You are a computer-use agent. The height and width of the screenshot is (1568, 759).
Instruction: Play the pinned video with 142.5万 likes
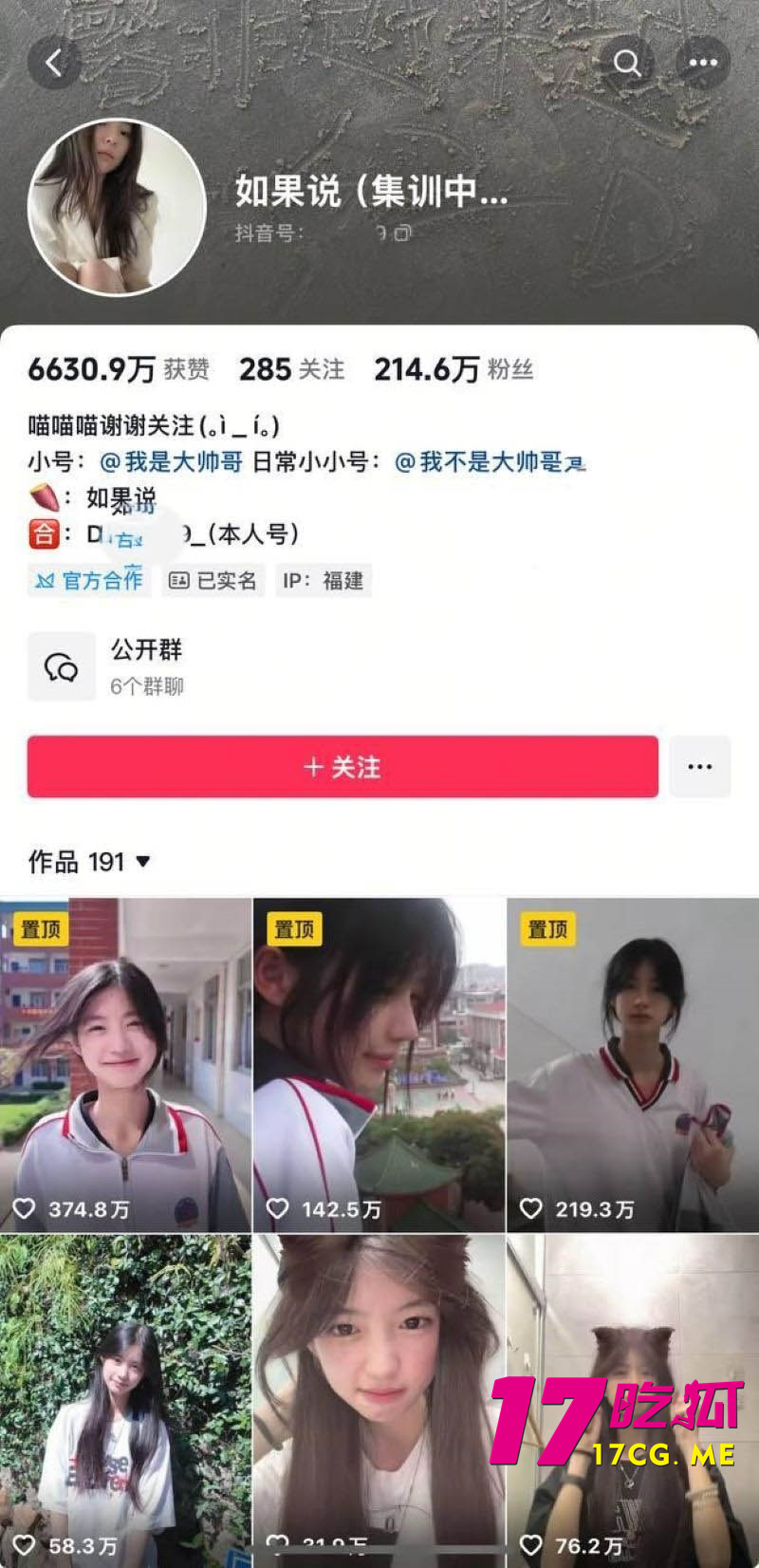click(x=379, y=1065)
